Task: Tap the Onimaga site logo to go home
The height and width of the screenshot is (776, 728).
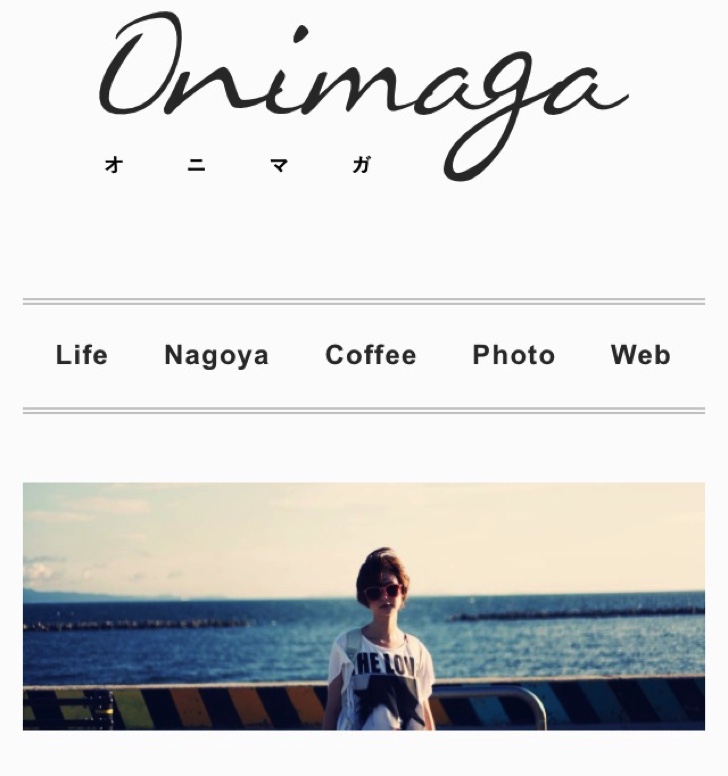Action: click(363, 95)
